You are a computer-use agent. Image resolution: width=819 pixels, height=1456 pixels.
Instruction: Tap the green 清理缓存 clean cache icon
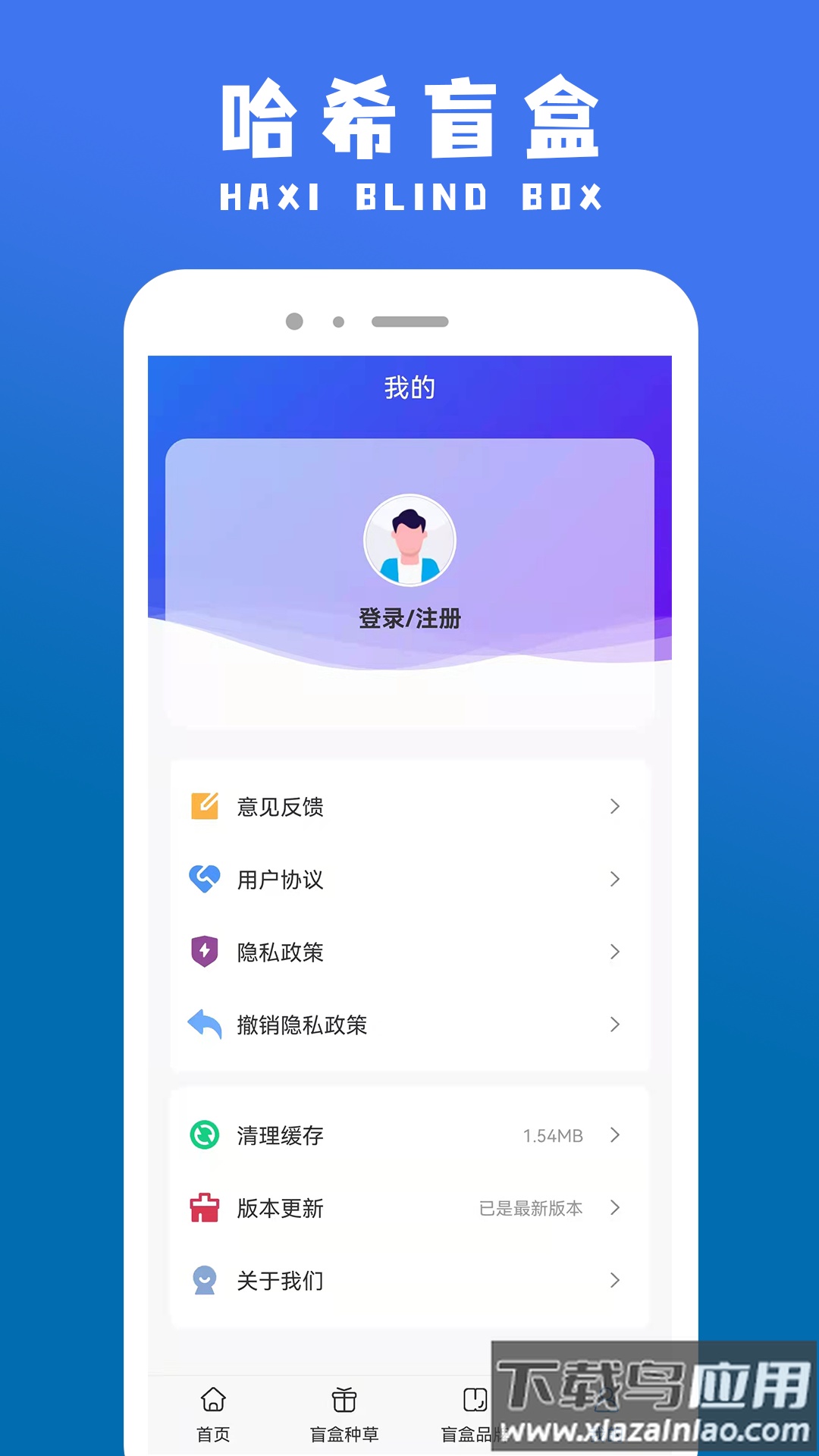click(x=202, y=1136)
